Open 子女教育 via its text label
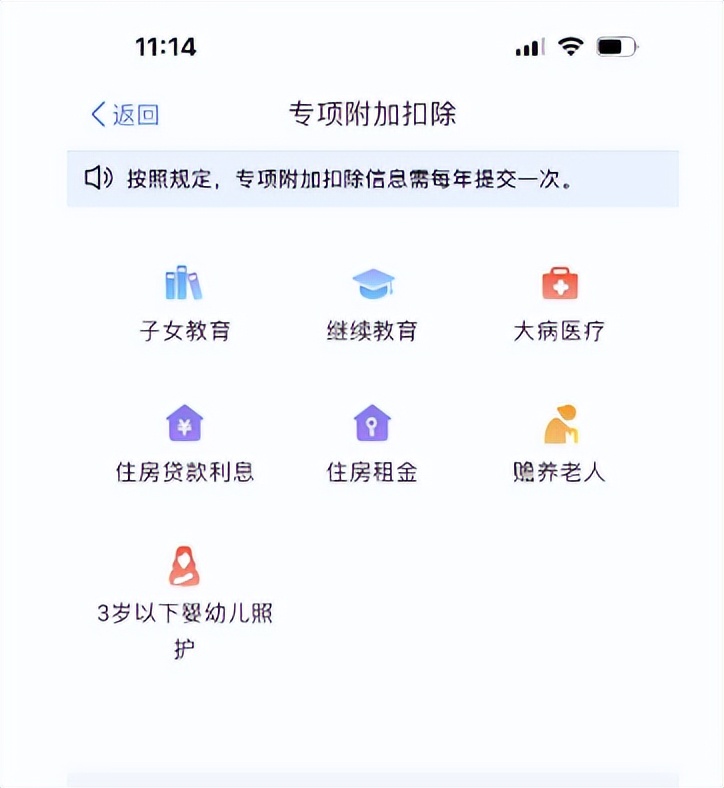The height and width of the screenshot is (788, 724). click(181, 329)
